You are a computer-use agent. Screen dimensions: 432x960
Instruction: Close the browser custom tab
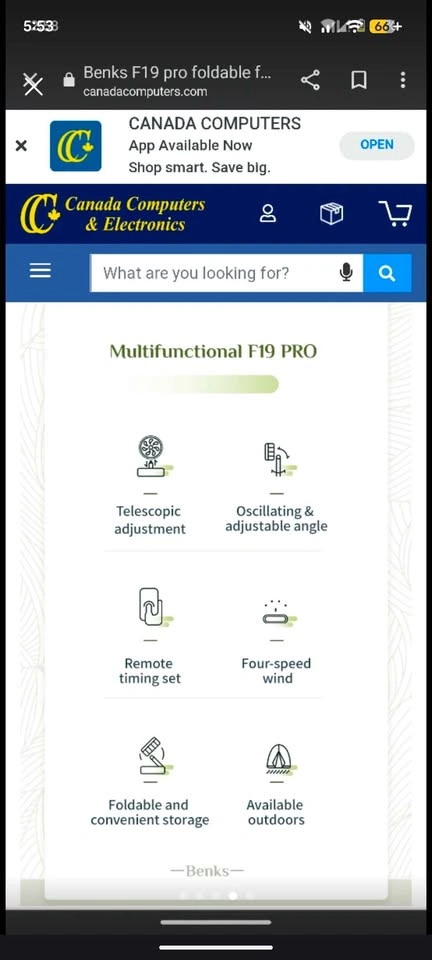click(x=32, y=82)
